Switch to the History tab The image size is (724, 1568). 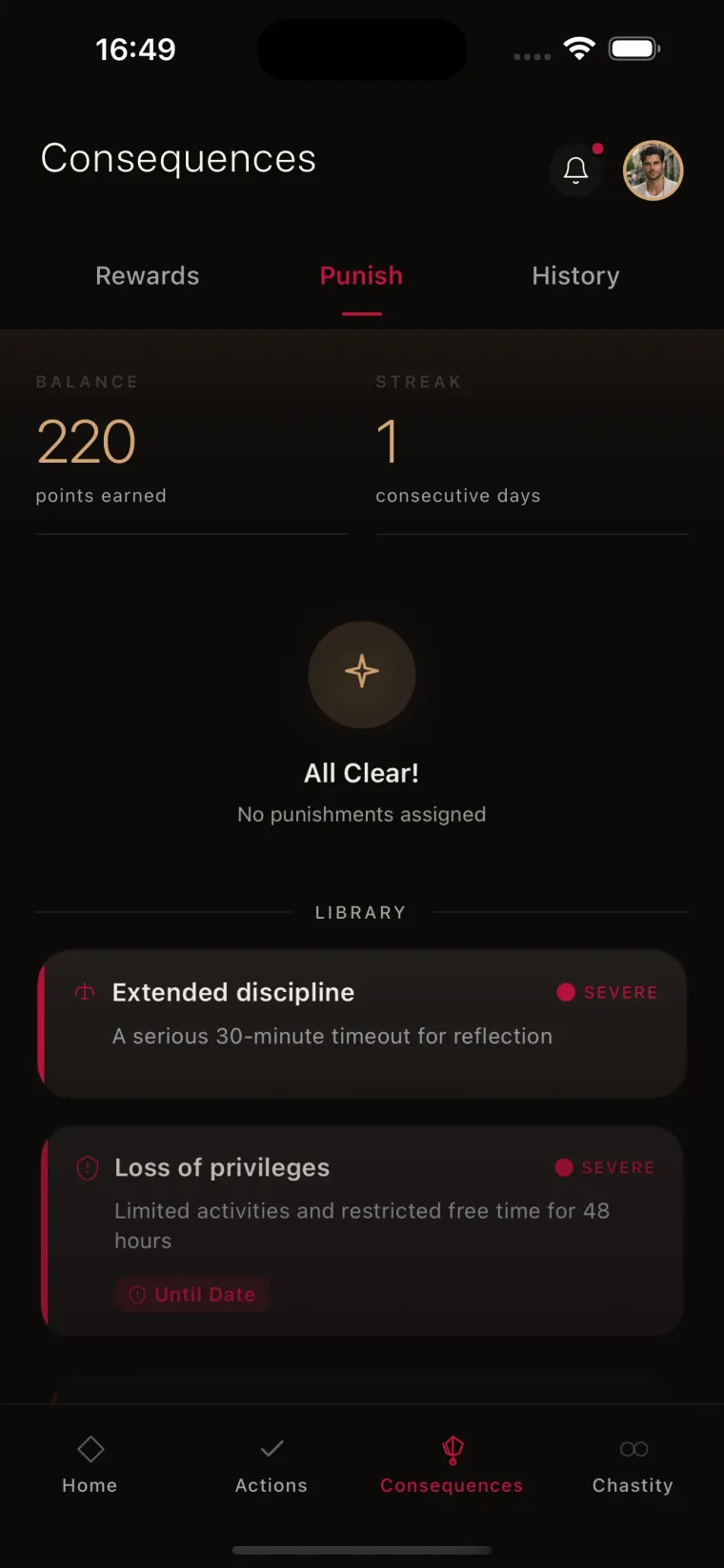coord(575,276)
